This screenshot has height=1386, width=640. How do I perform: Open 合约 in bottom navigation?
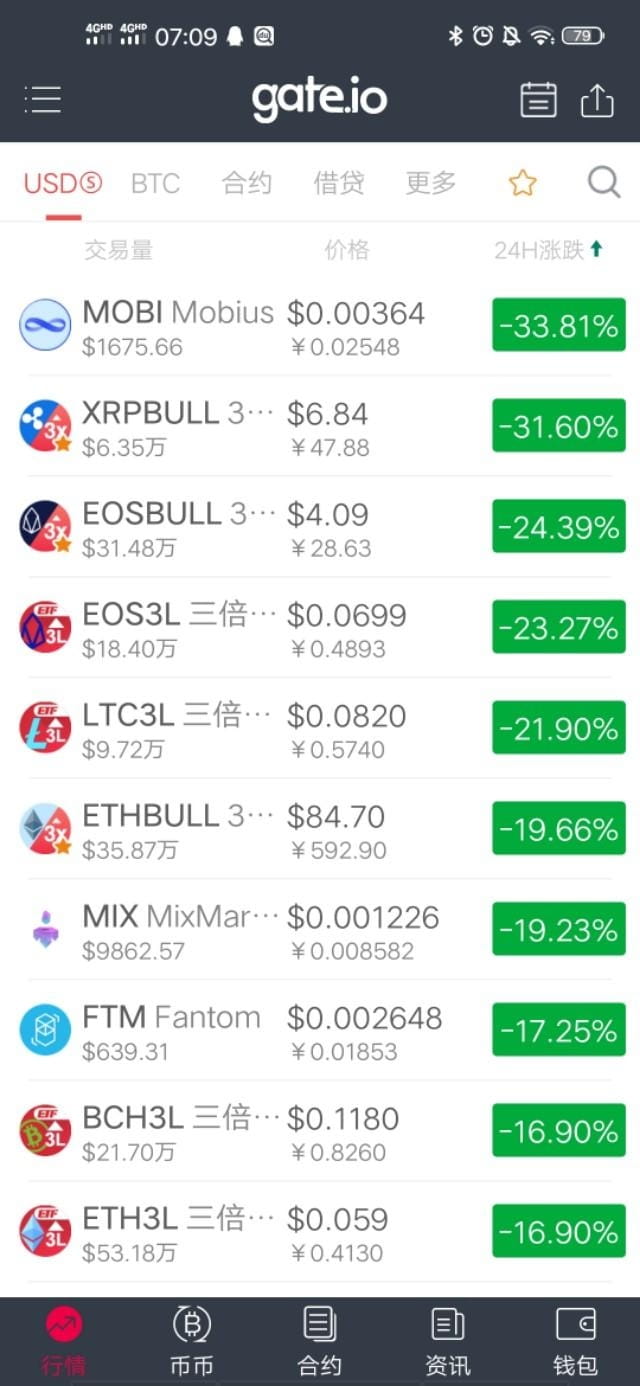tap(319, 1340)
